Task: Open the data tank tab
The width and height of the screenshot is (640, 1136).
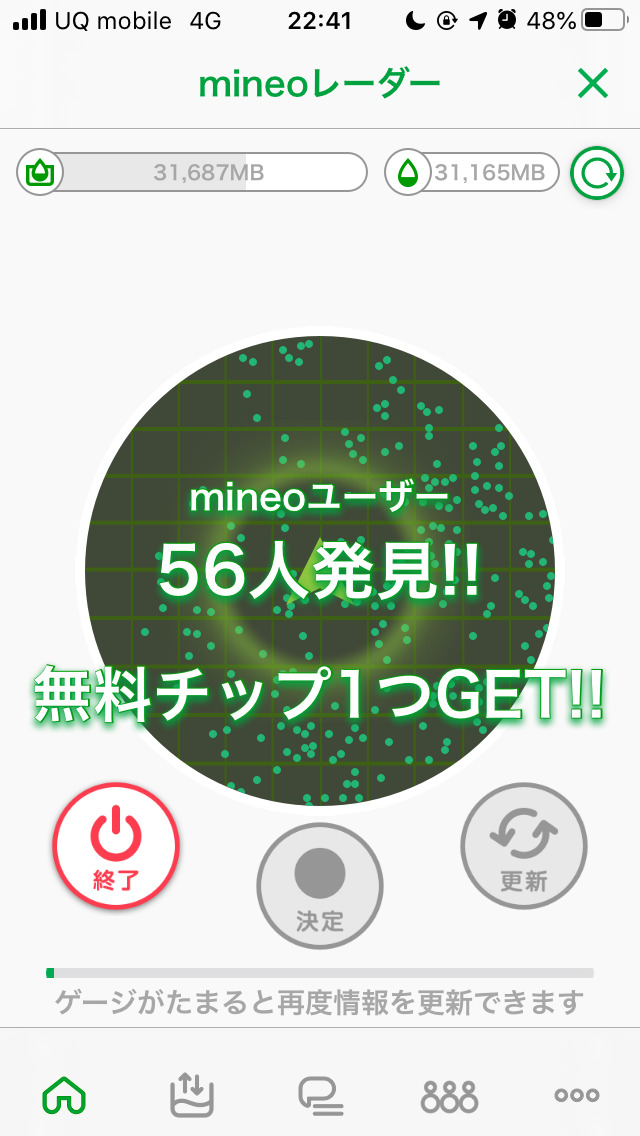Action: pos(191,1095)
